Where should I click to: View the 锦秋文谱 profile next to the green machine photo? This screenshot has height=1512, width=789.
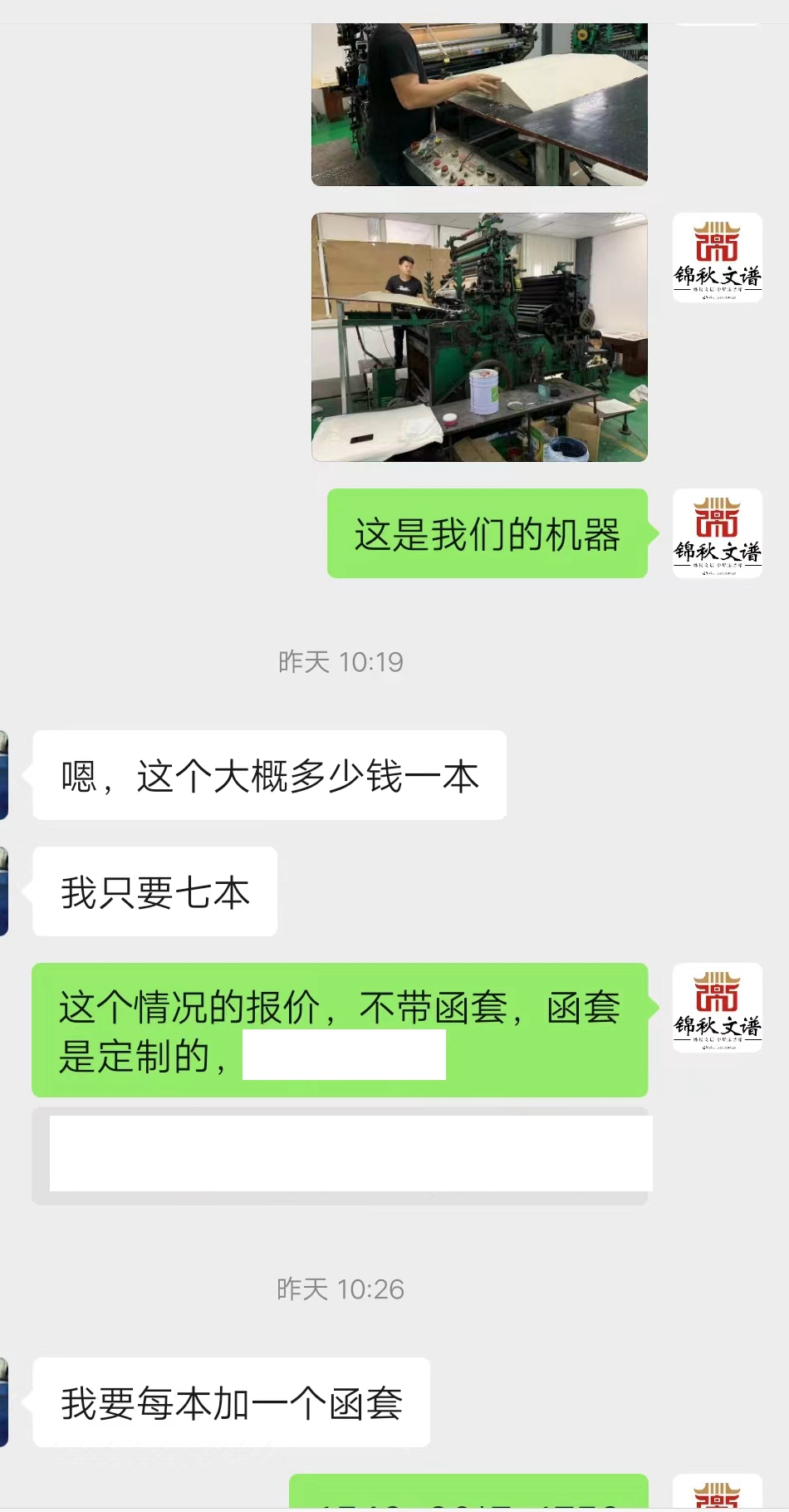tap(717, 258)
